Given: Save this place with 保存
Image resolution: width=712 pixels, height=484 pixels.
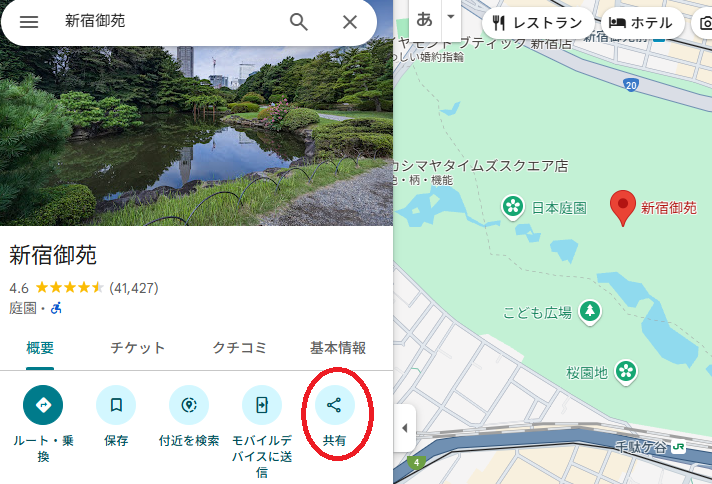Looking at the screenshot, I should click(x=116, y=405).
